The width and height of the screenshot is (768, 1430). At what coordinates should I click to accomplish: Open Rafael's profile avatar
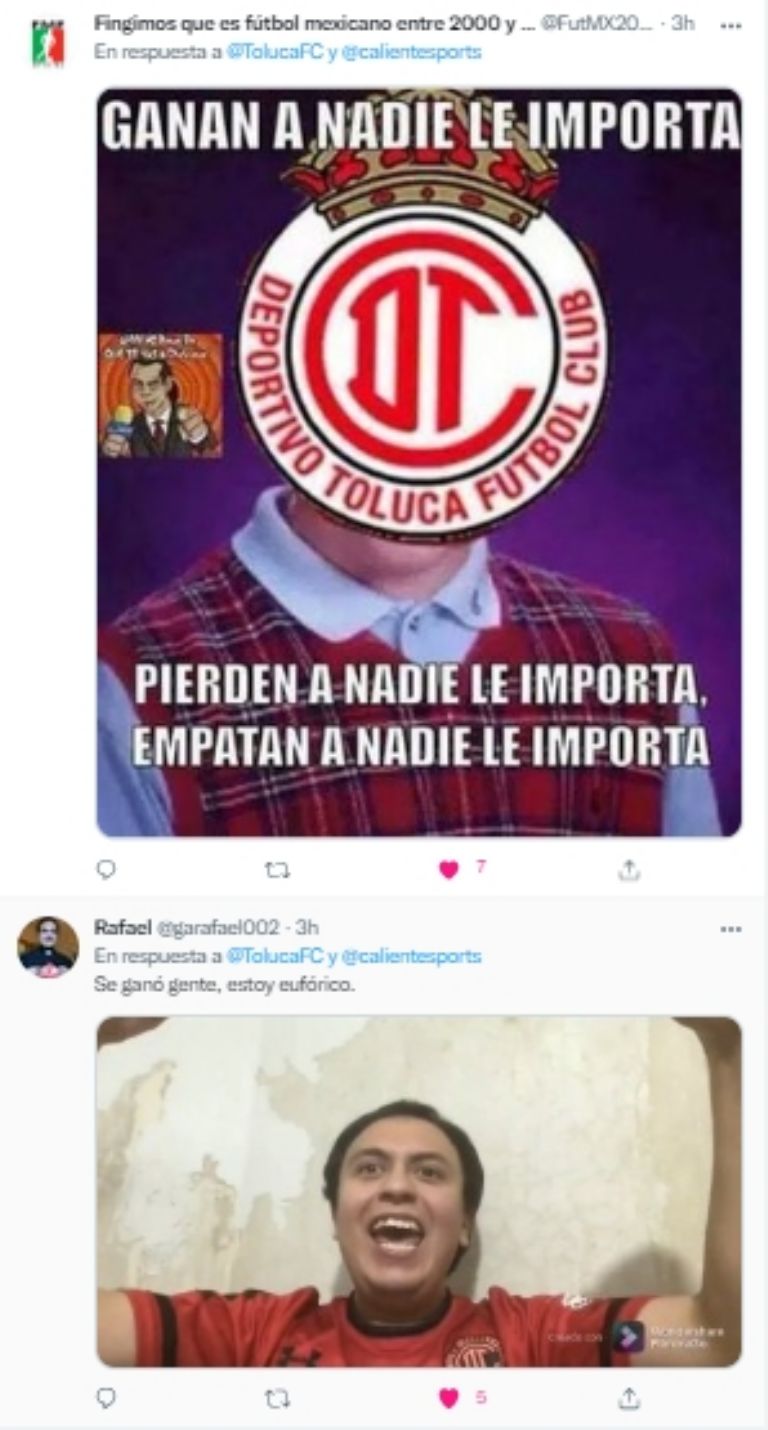click(x=47, y=946)
